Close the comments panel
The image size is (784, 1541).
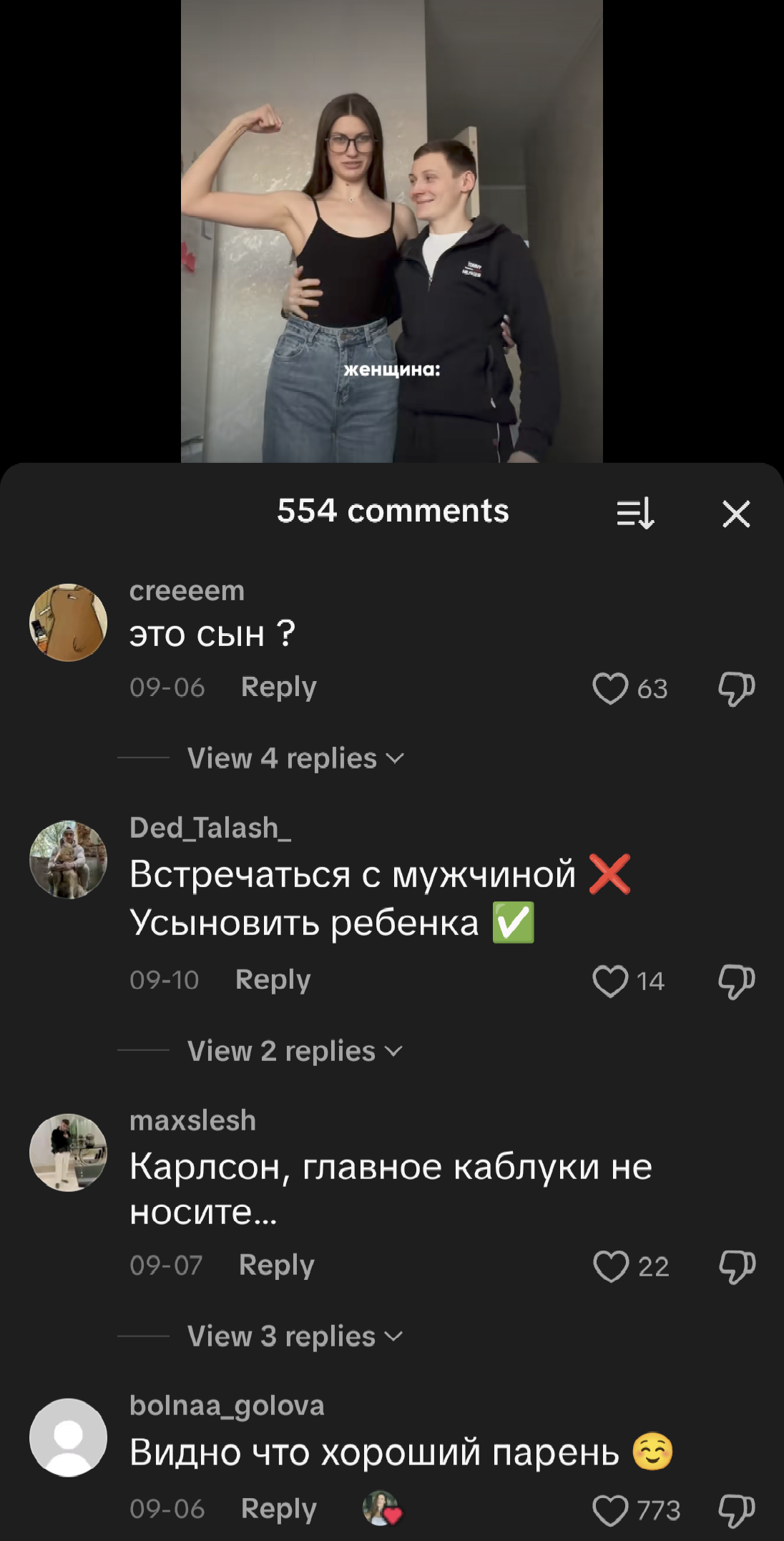736,514
